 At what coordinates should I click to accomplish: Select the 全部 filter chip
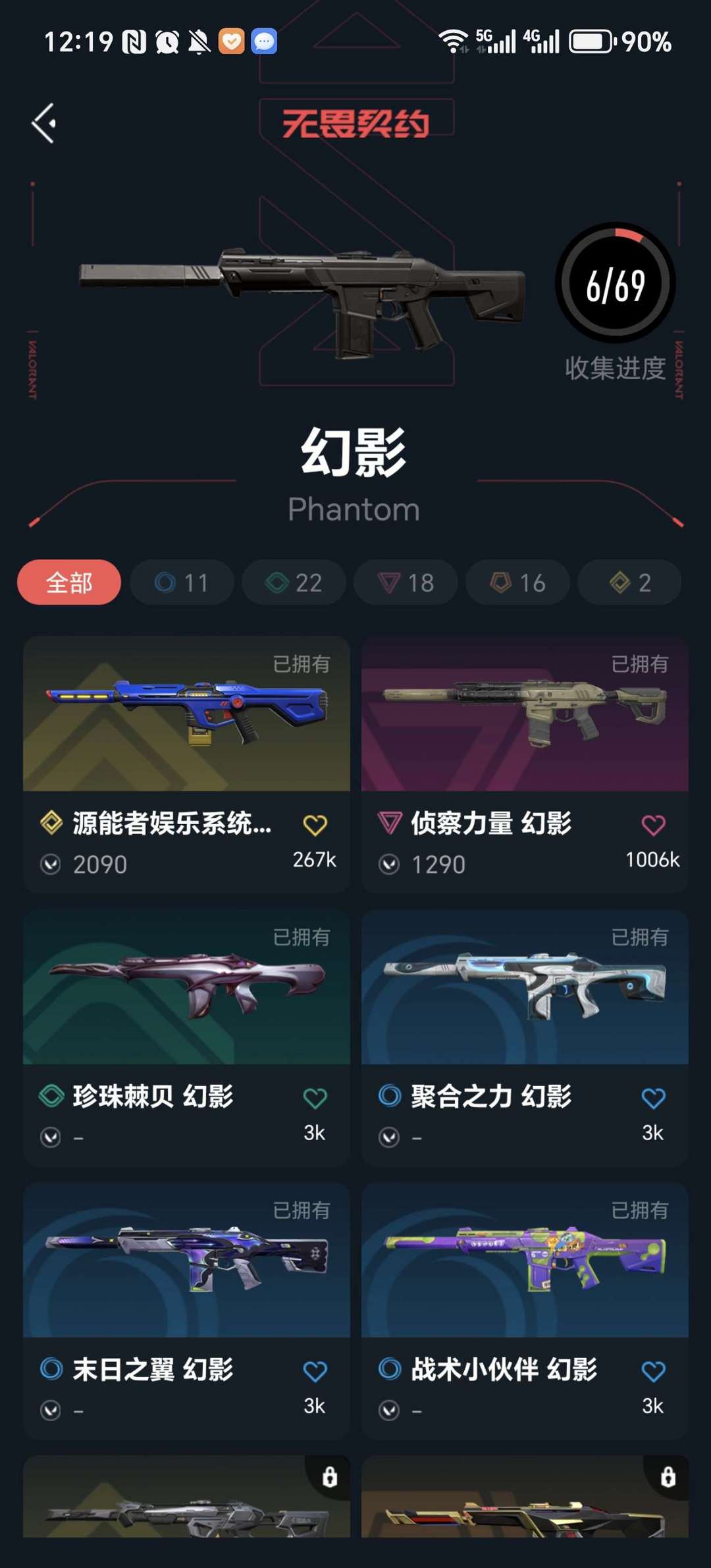click(x=69, y=583)
